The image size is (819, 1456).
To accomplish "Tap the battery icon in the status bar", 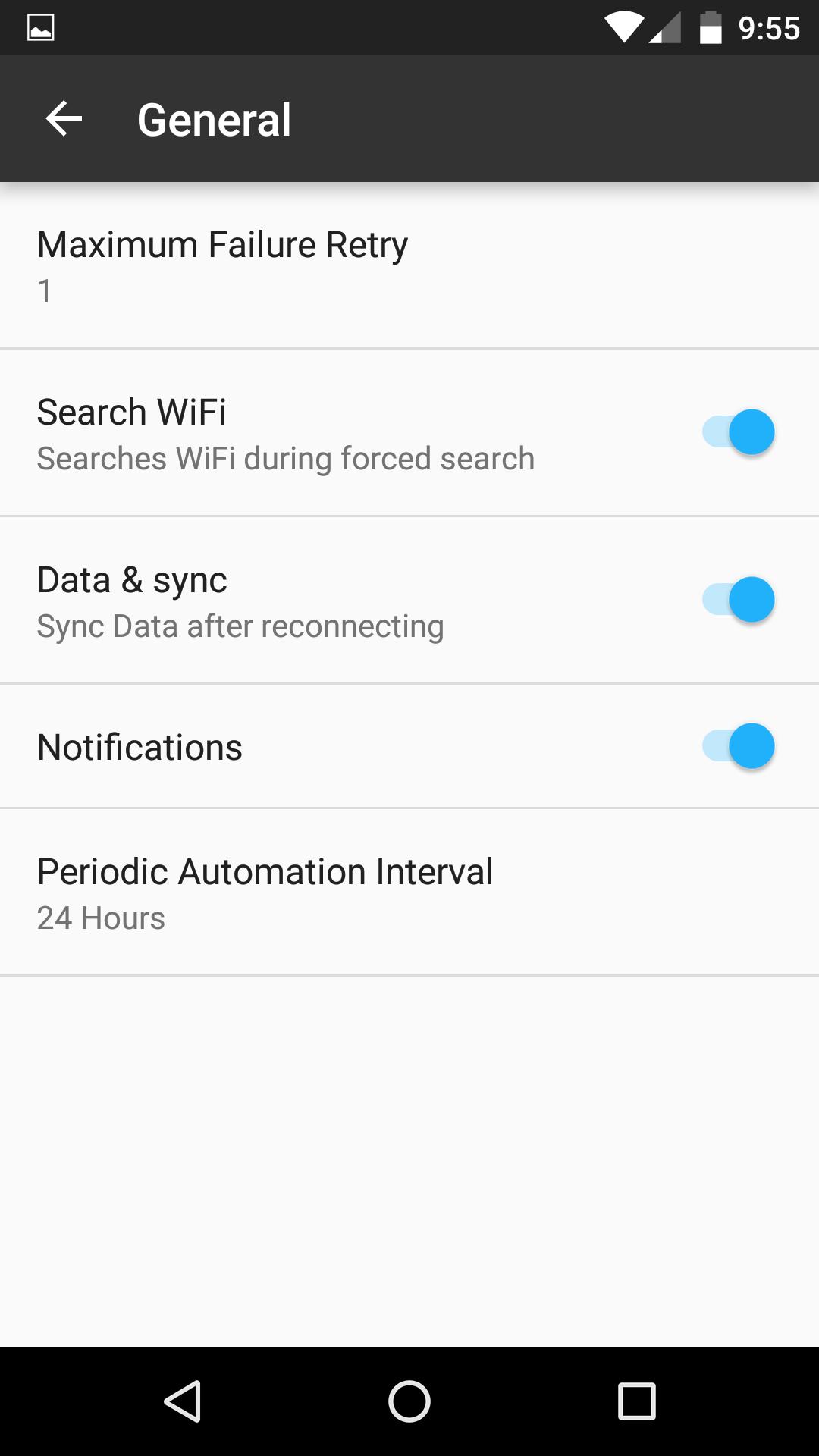I will pyautogui.click(x=711, y=27).
